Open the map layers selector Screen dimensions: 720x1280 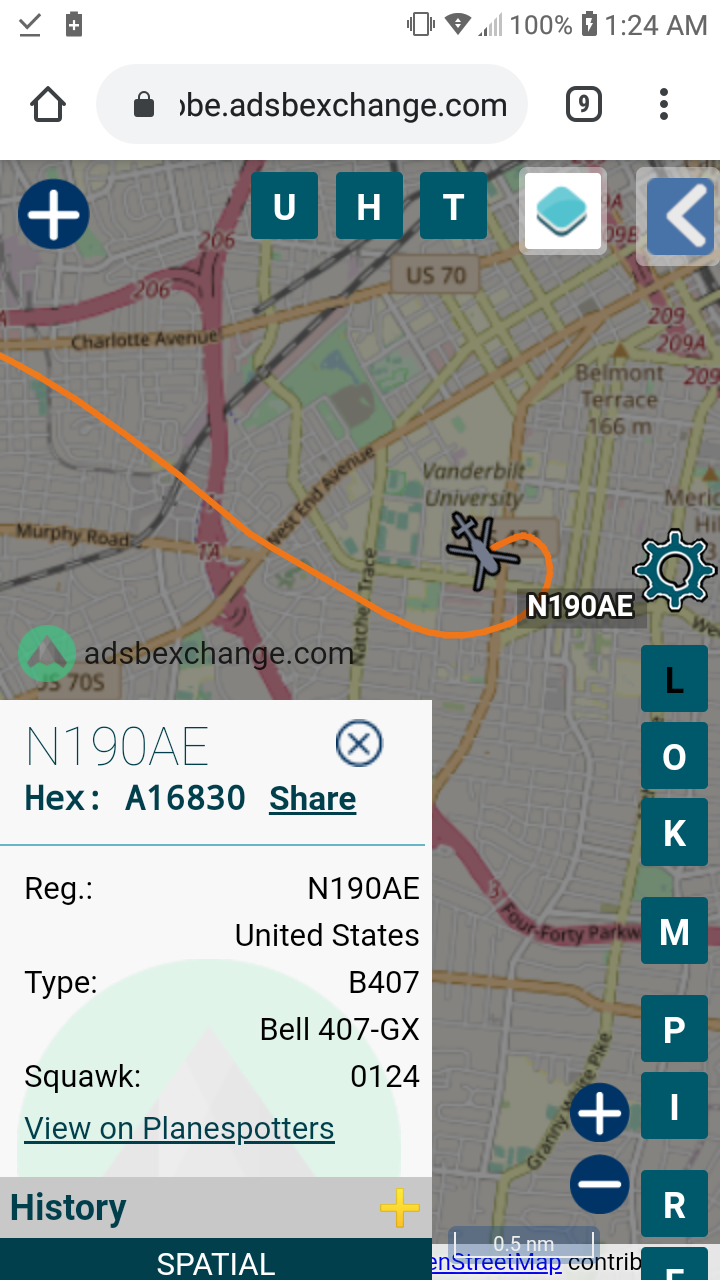(562, 211)
